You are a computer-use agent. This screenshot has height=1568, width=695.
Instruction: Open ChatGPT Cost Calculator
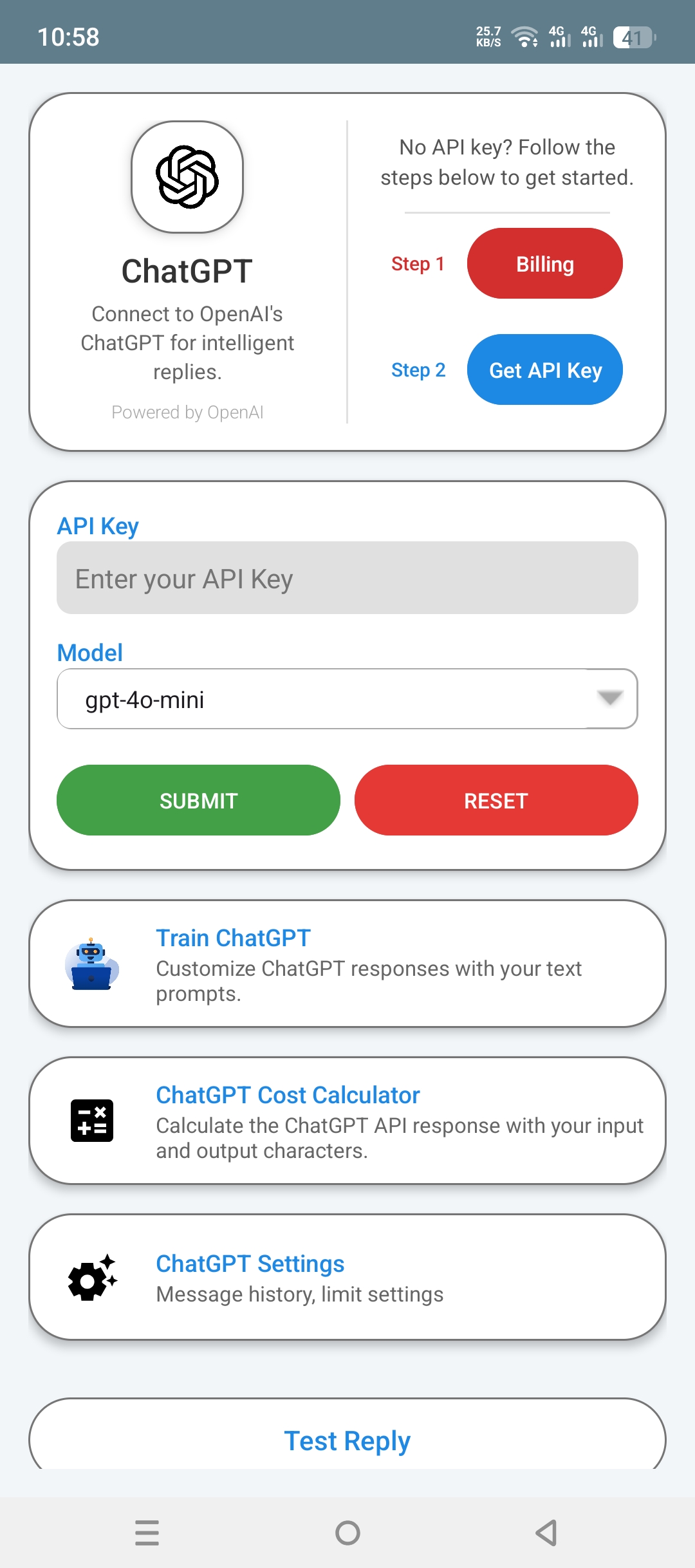(347, 1121)
